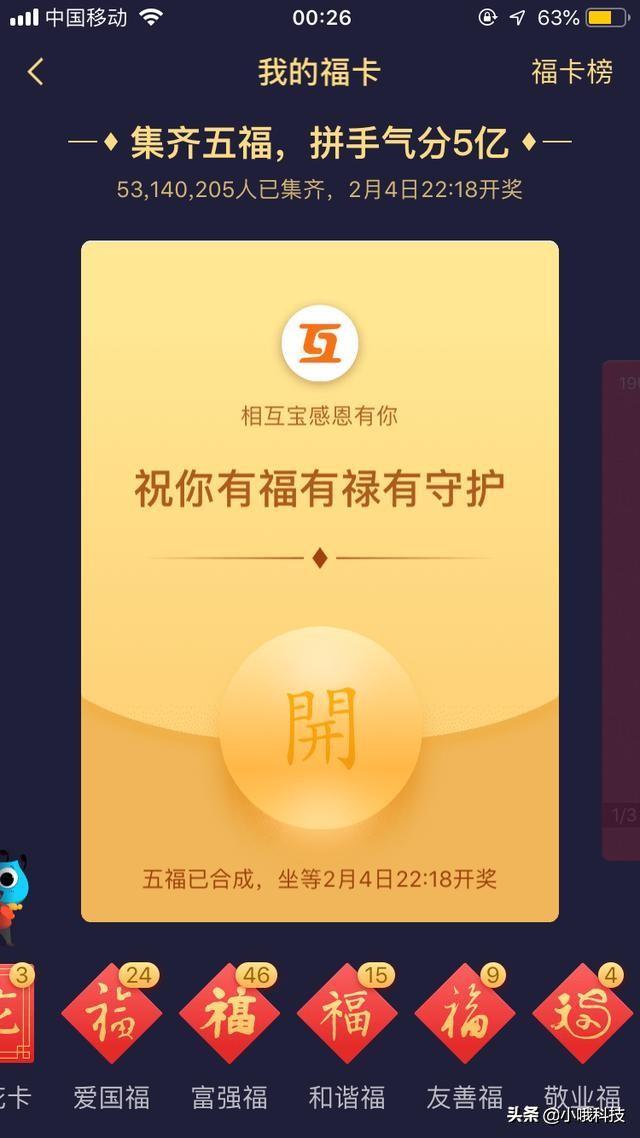This screenshot has height=1138, width=640.
Task: Open the 福卡榜 ranking
Action: [571, 72]
